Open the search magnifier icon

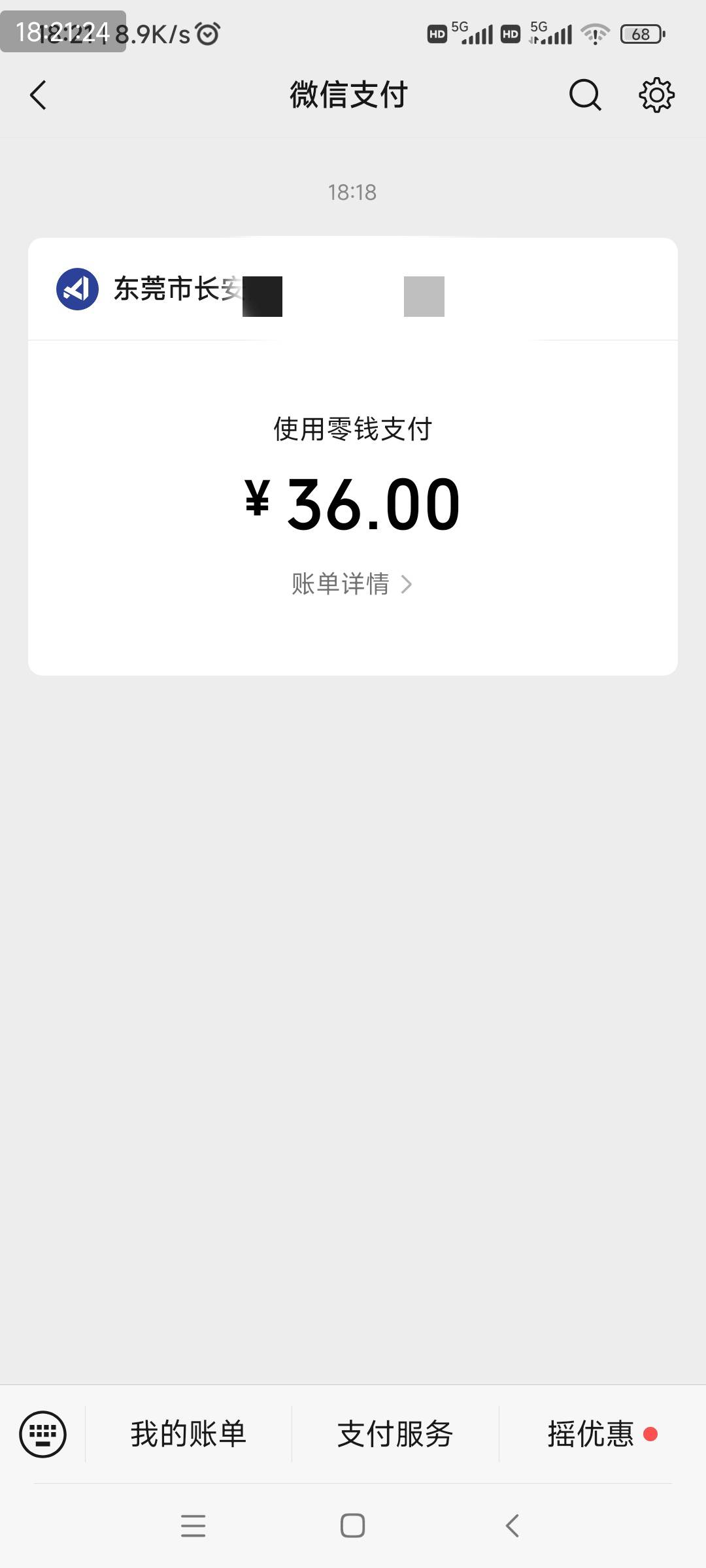tap(585, 95)
